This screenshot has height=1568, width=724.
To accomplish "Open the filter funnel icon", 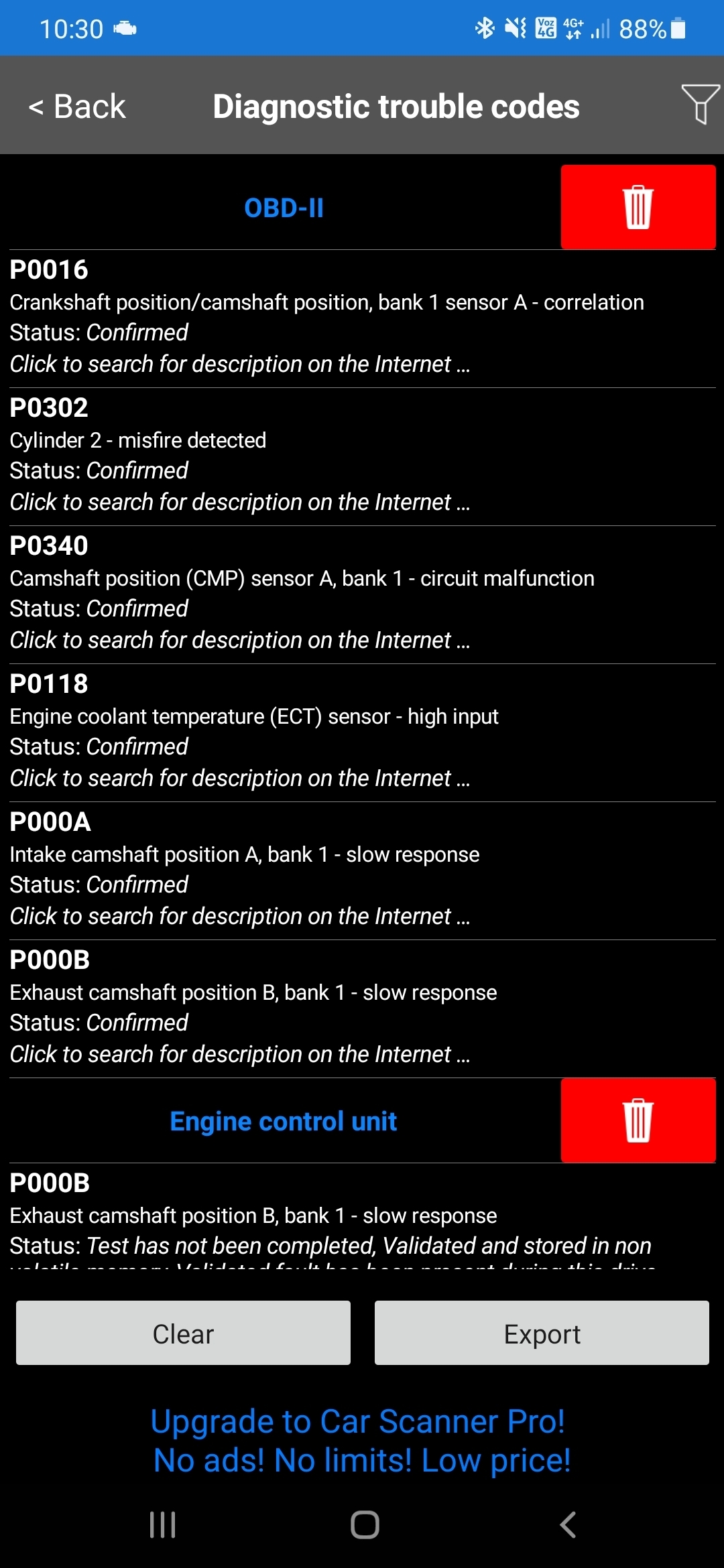I will (700, 104).
